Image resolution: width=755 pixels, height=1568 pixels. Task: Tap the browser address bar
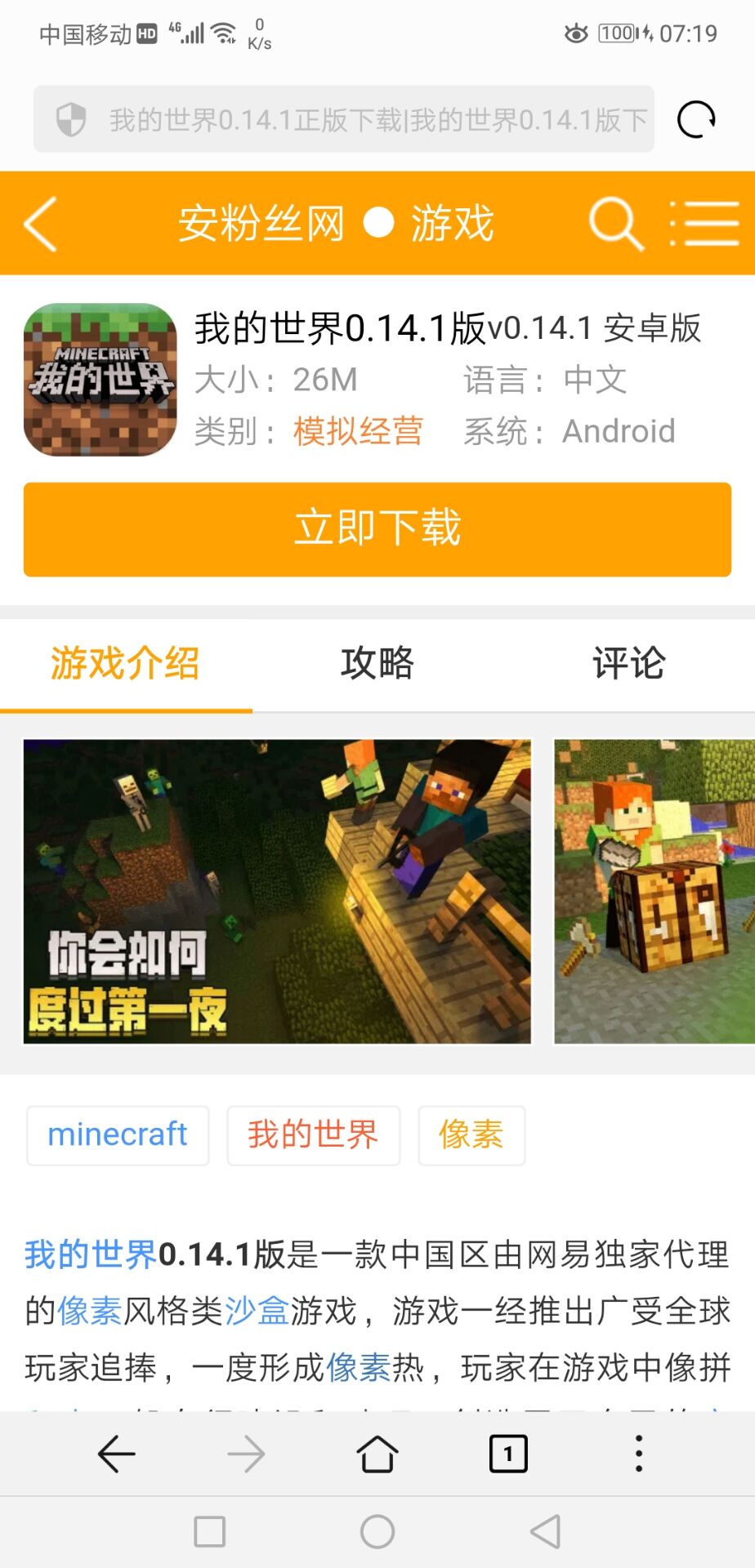pyautogui.click(x=343, y=120)
